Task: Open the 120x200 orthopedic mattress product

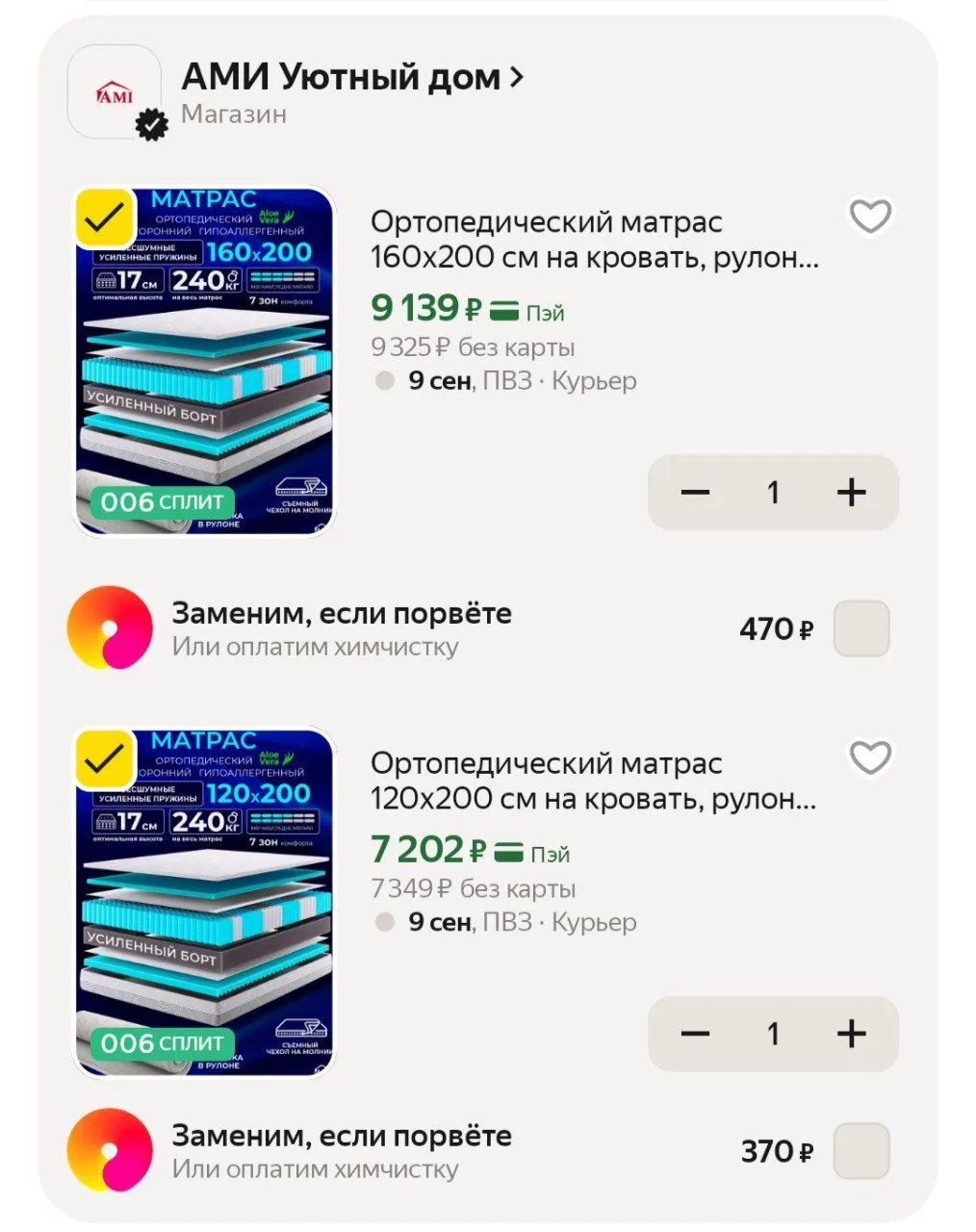Action: pyautogui.click(x=593, y=782)
